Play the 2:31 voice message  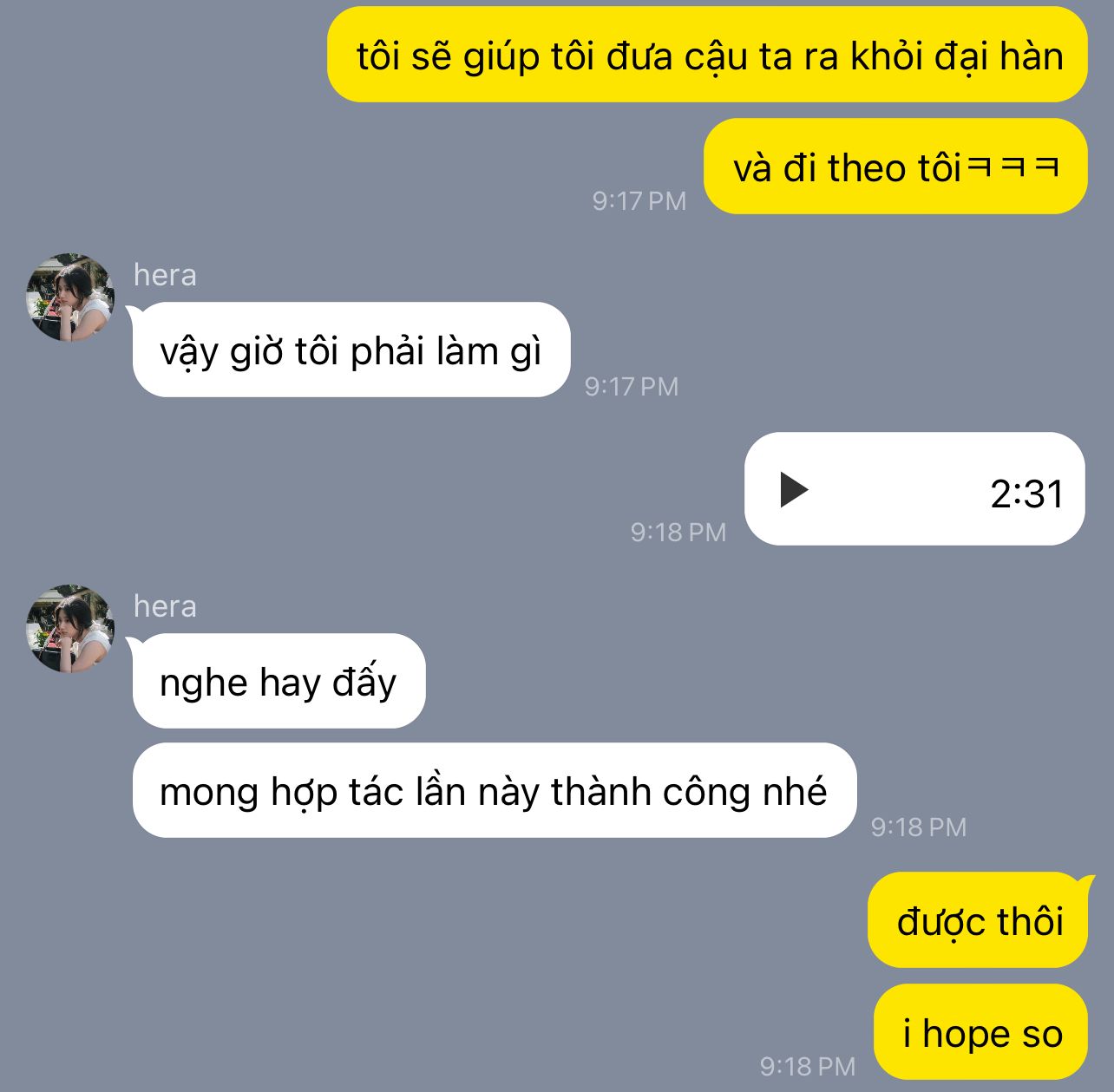793,490
